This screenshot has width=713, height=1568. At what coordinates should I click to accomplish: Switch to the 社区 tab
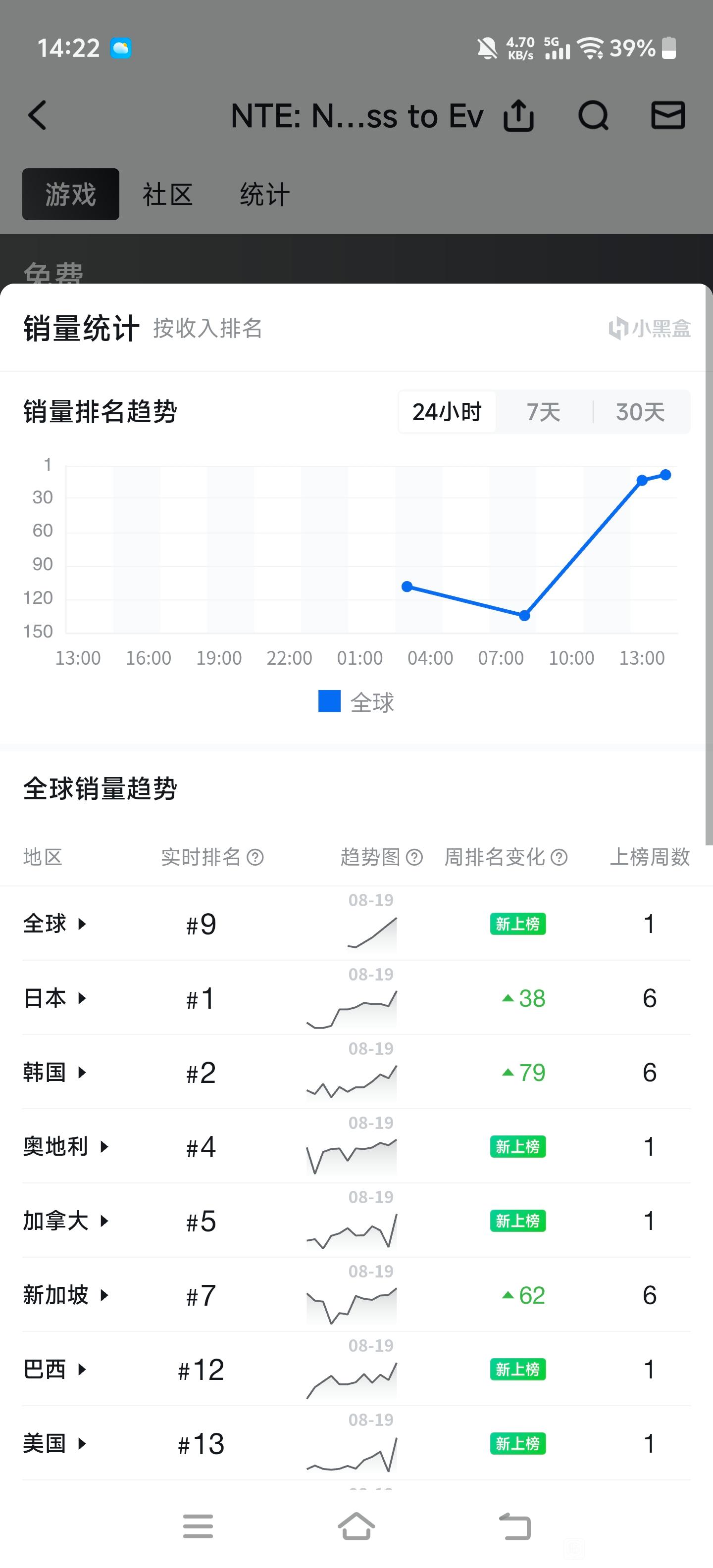coord(167,195)
